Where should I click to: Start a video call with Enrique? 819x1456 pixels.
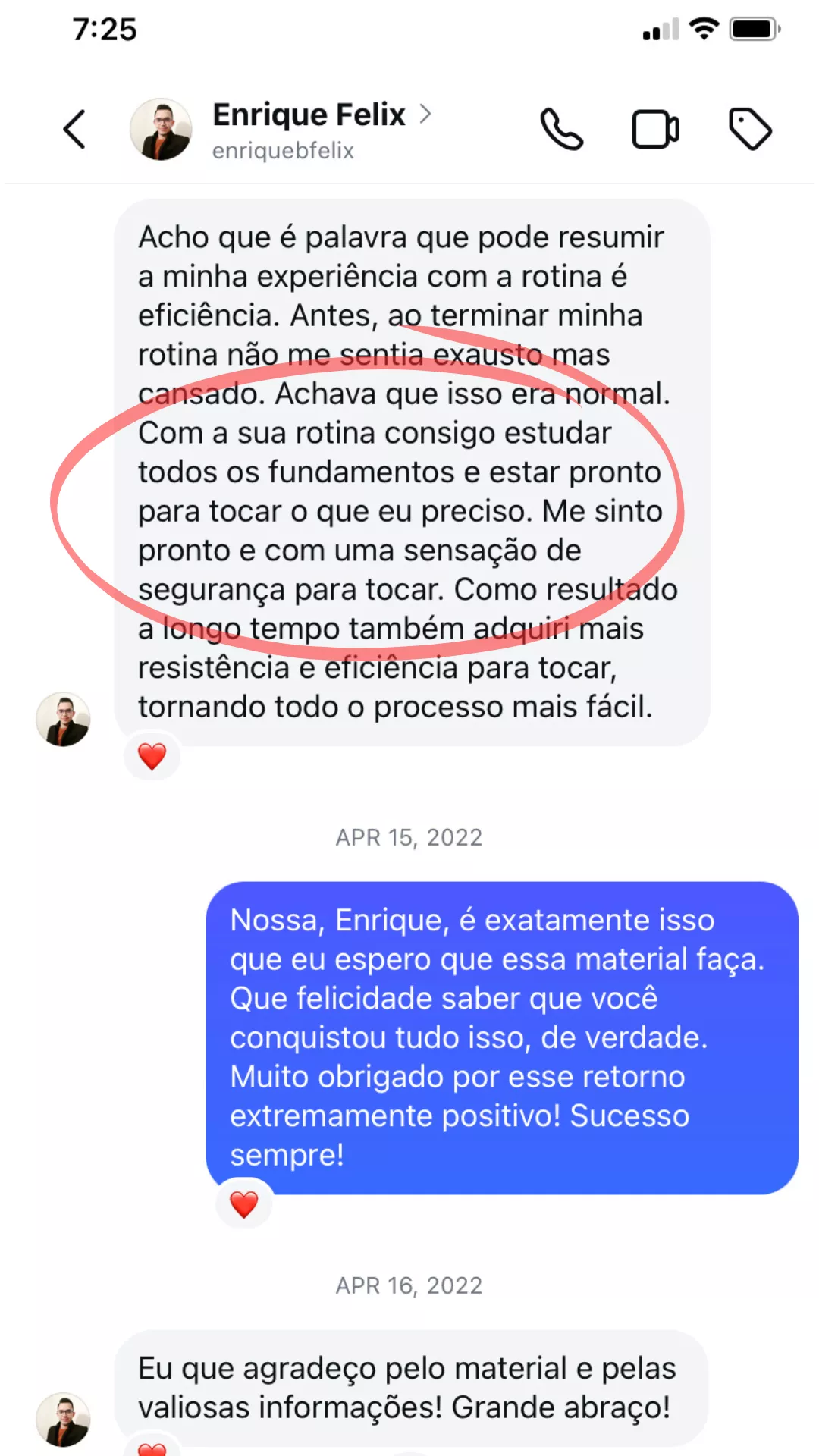tap(656, 129)
